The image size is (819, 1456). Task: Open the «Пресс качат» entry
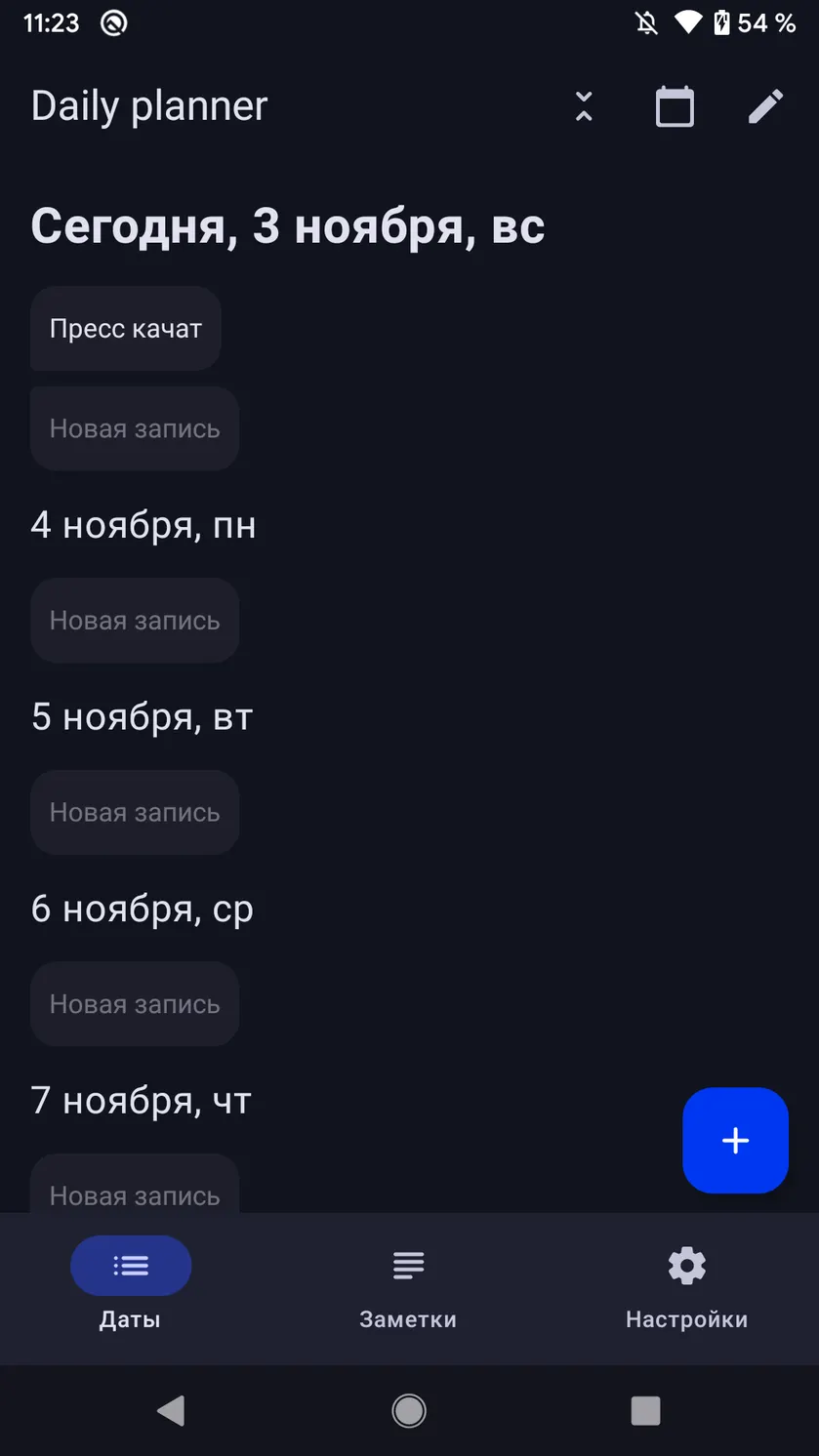pos(126,329)
